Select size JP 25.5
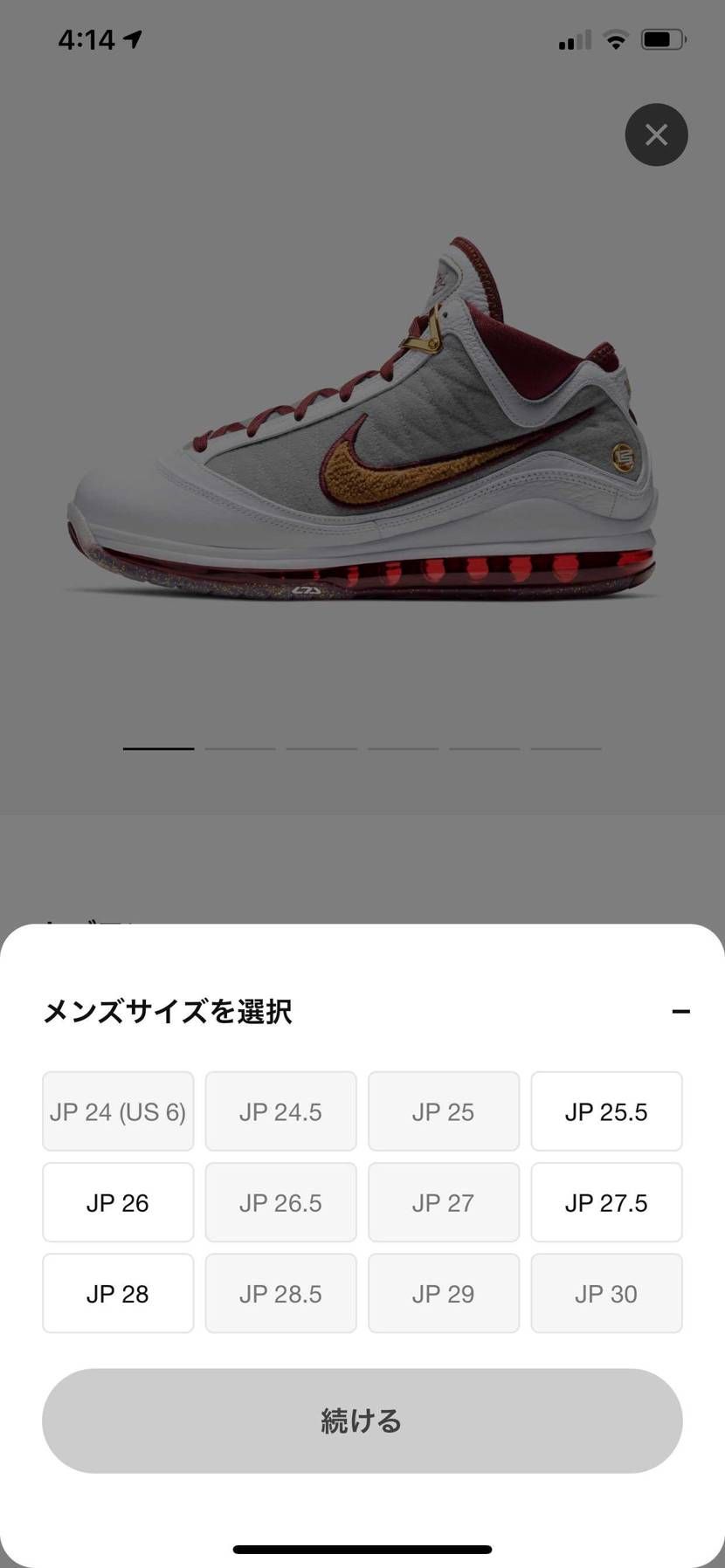Screen dimensions: 725x1568 606,1111
